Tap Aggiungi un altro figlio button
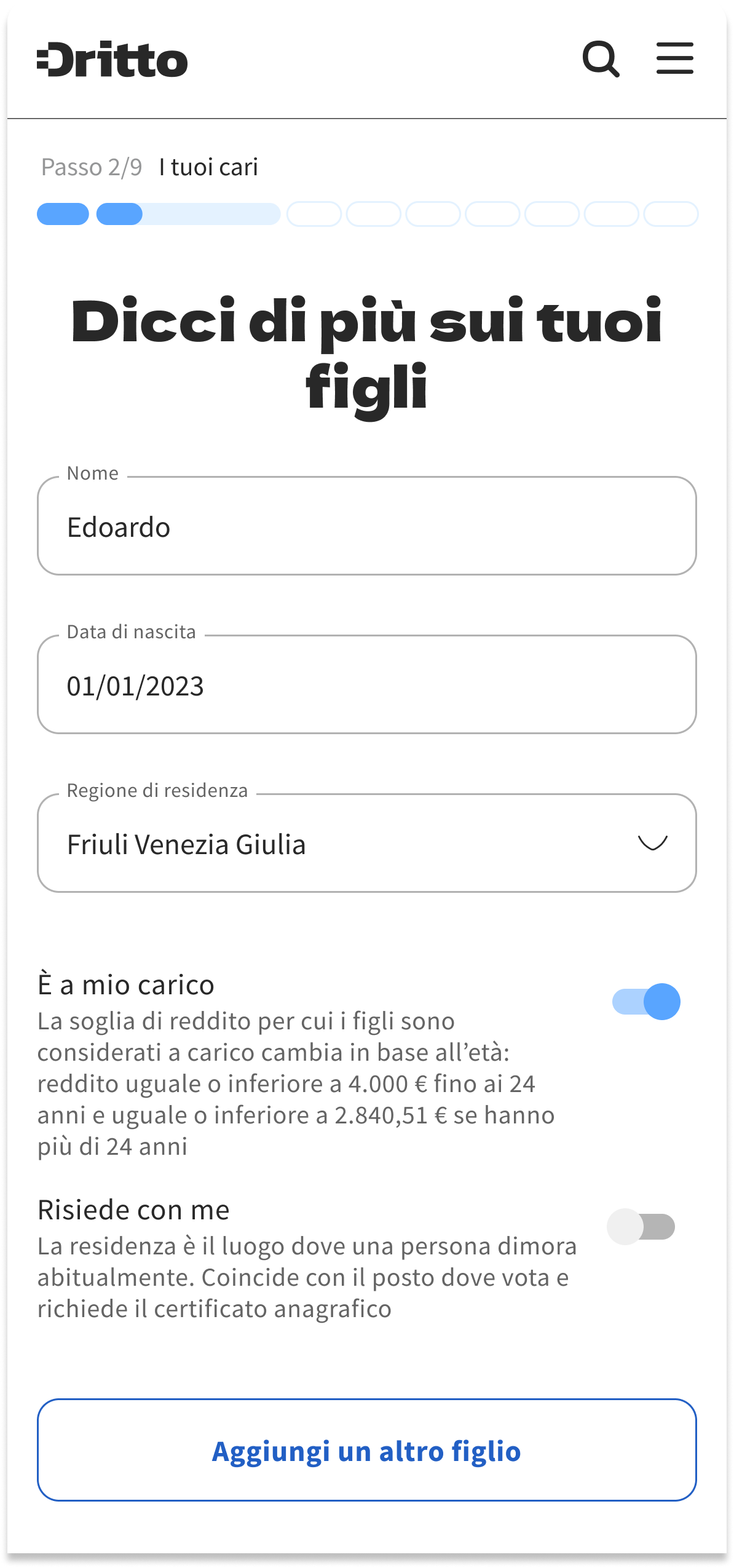Image resolution: width=734 pixels, height=1568 pixels. point(367,1450)
